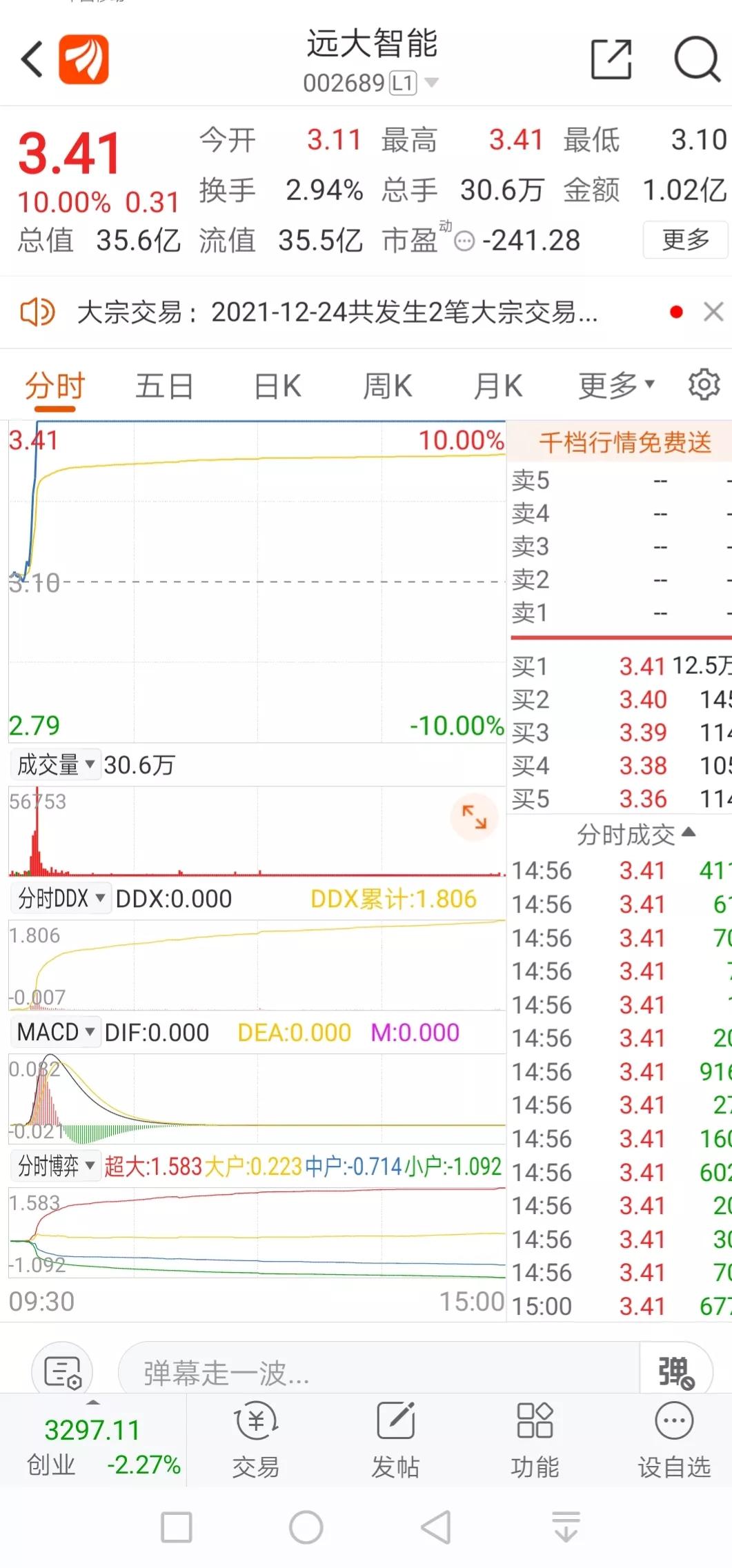Collapse the 分时成交 list with the arrow
The width and height of the screenshot is (732, 1568).
(x=689, y=835)
